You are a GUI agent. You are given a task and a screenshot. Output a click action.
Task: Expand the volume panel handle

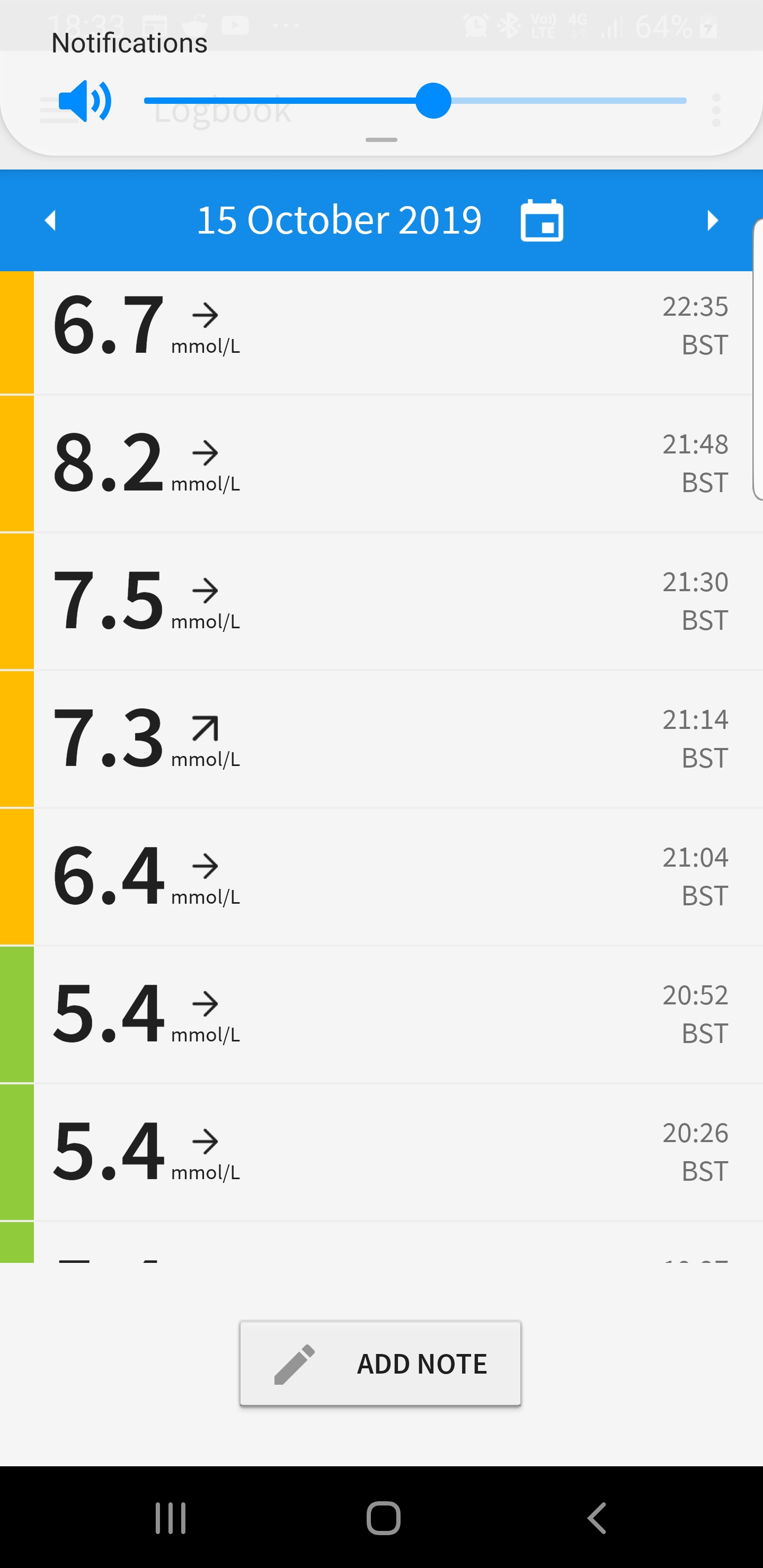pyautogui.click(x=381, y=140)
